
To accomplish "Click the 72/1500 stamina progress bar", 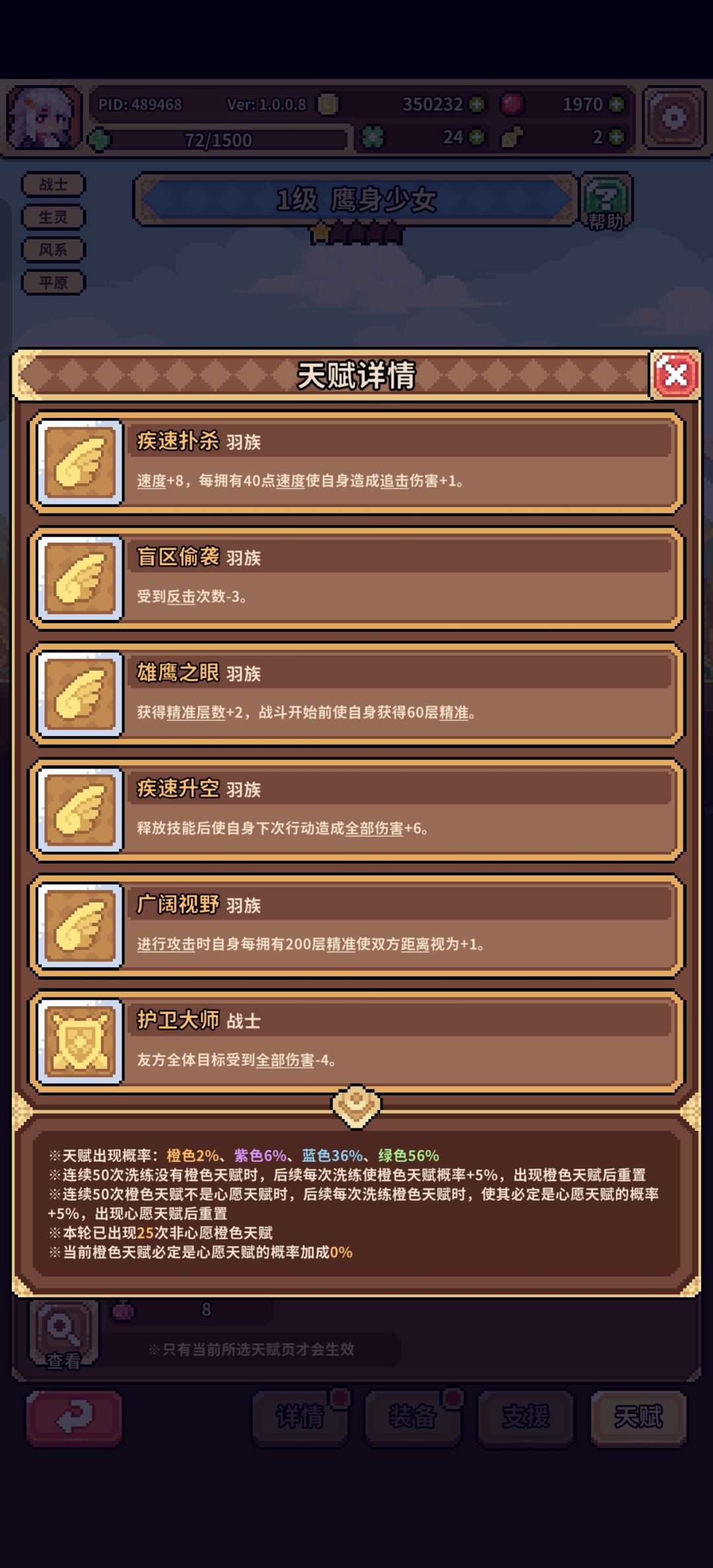I will click(218, 139).
